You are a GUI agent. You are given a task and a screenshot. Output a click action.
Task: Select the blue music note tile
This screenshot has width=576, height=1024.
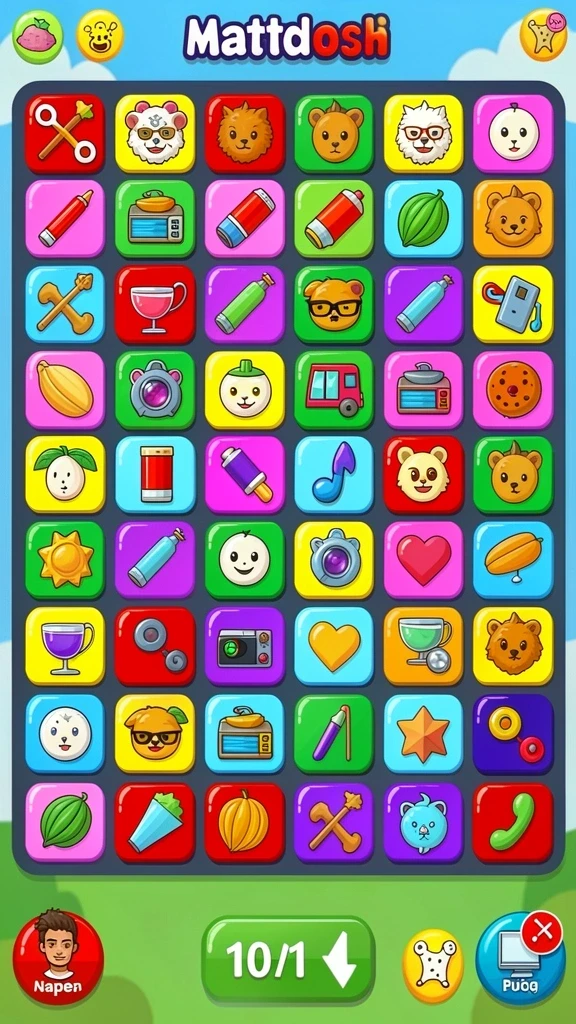click(334, 475)
